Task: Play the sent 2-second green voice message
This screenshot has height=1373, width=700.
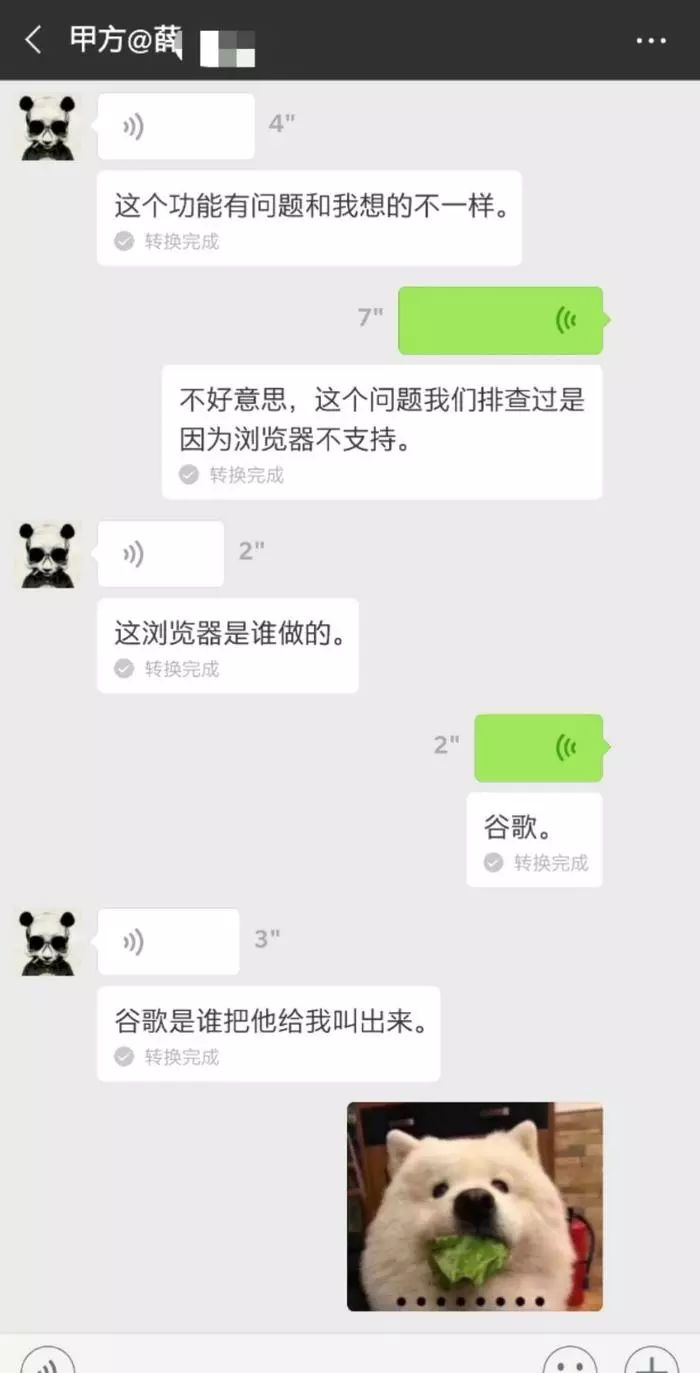Action: (538, 747)
